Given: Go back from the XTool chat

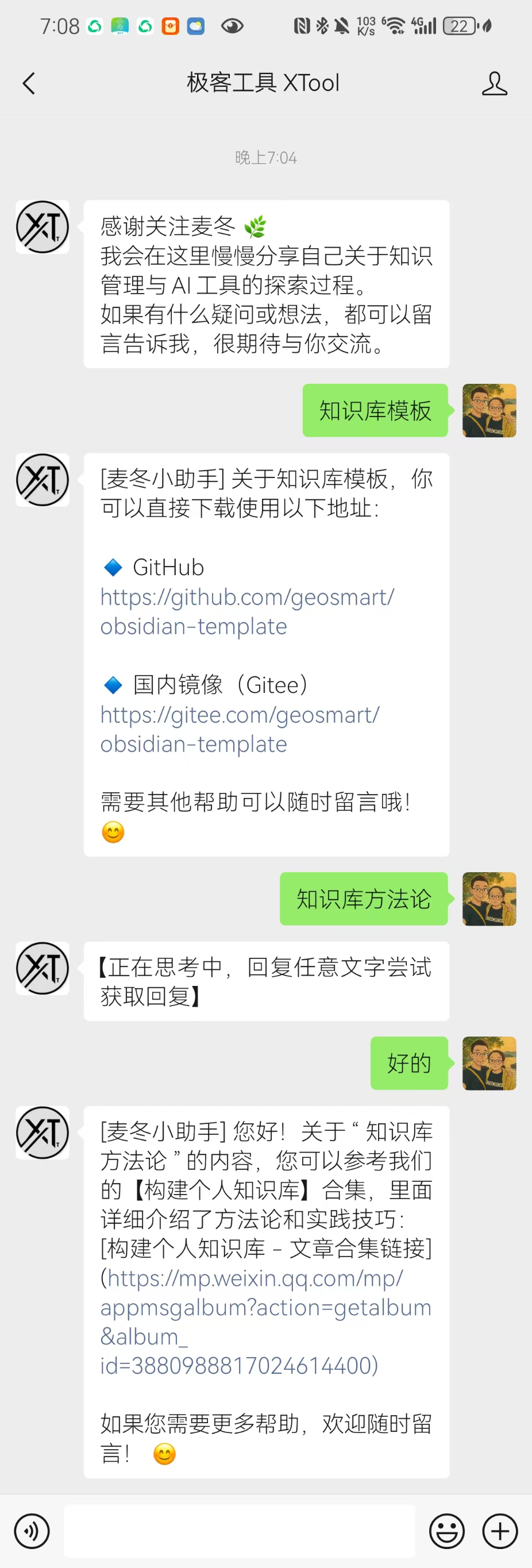Looking at the screenshot, I should pyautogui.click(x=29, y=83).
